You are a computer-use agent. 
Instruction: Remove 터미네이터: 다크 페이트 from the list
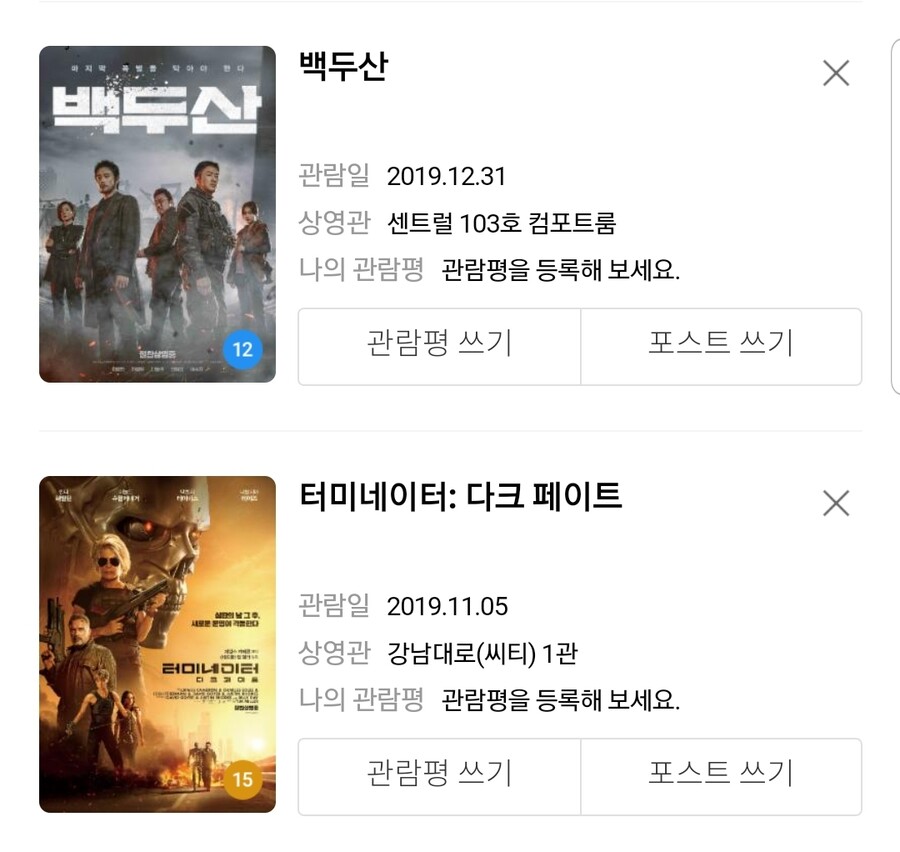(x=835, y=503)
